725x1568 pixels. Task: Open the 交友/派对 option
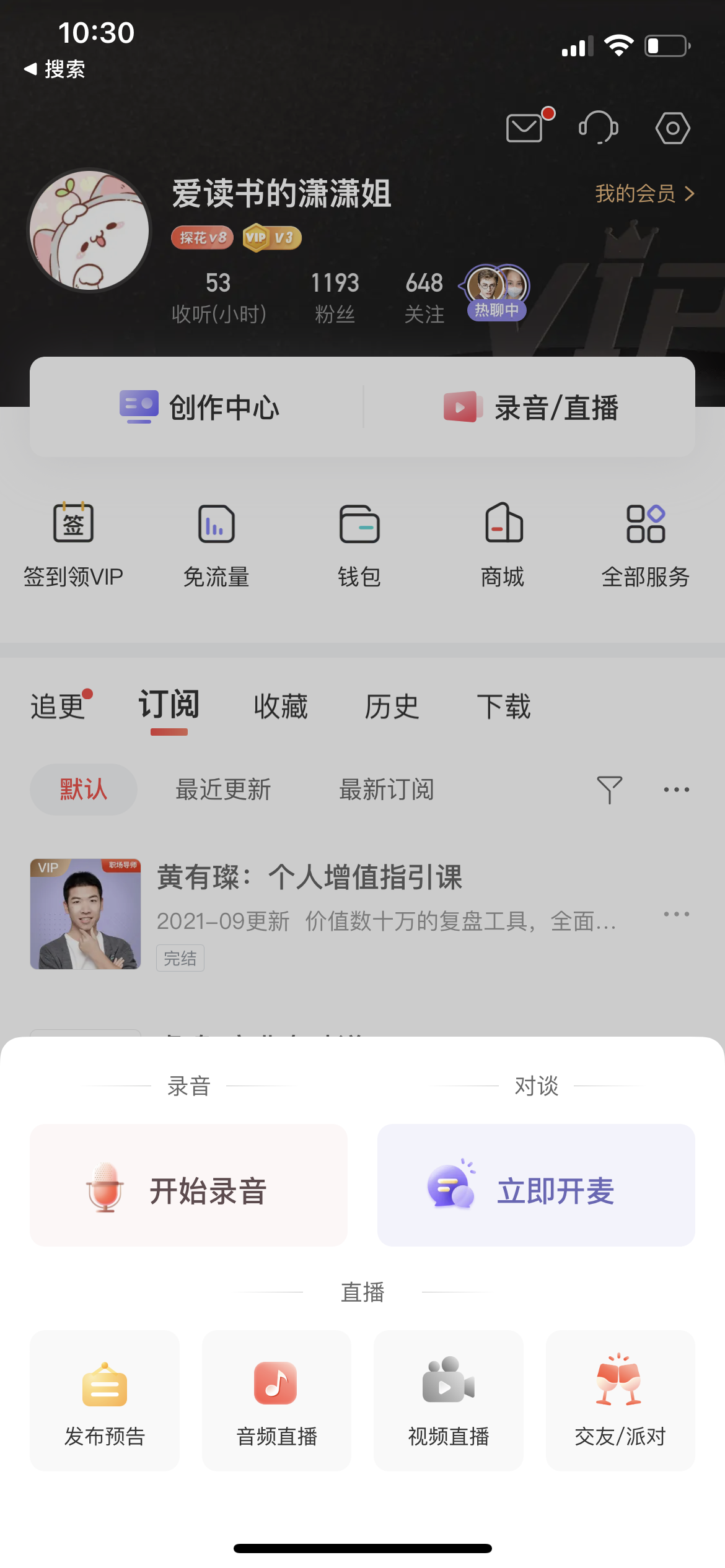point(620,1401)
